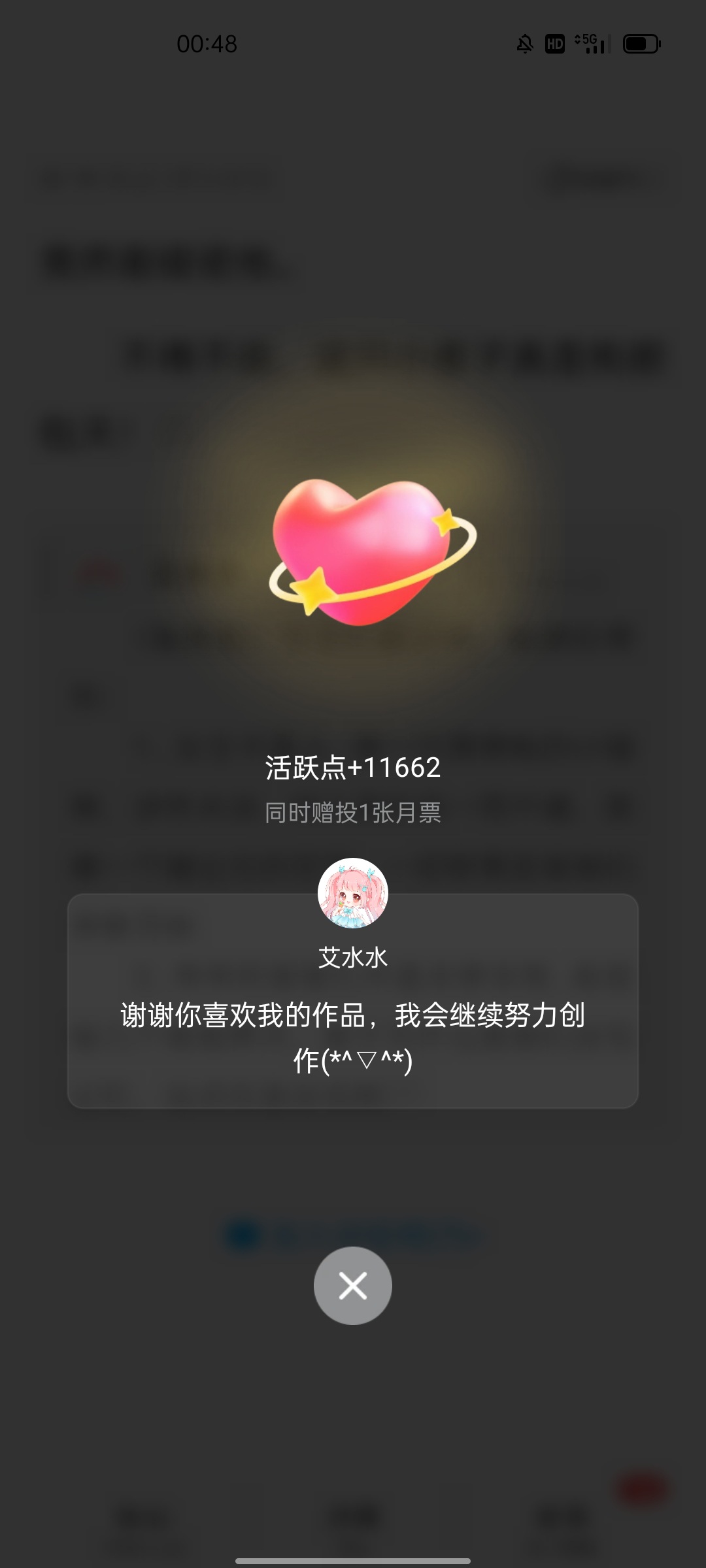This screenshot has width=706, height=1568.
Task: Close the reward popup
Action: tap(353, 1286)
